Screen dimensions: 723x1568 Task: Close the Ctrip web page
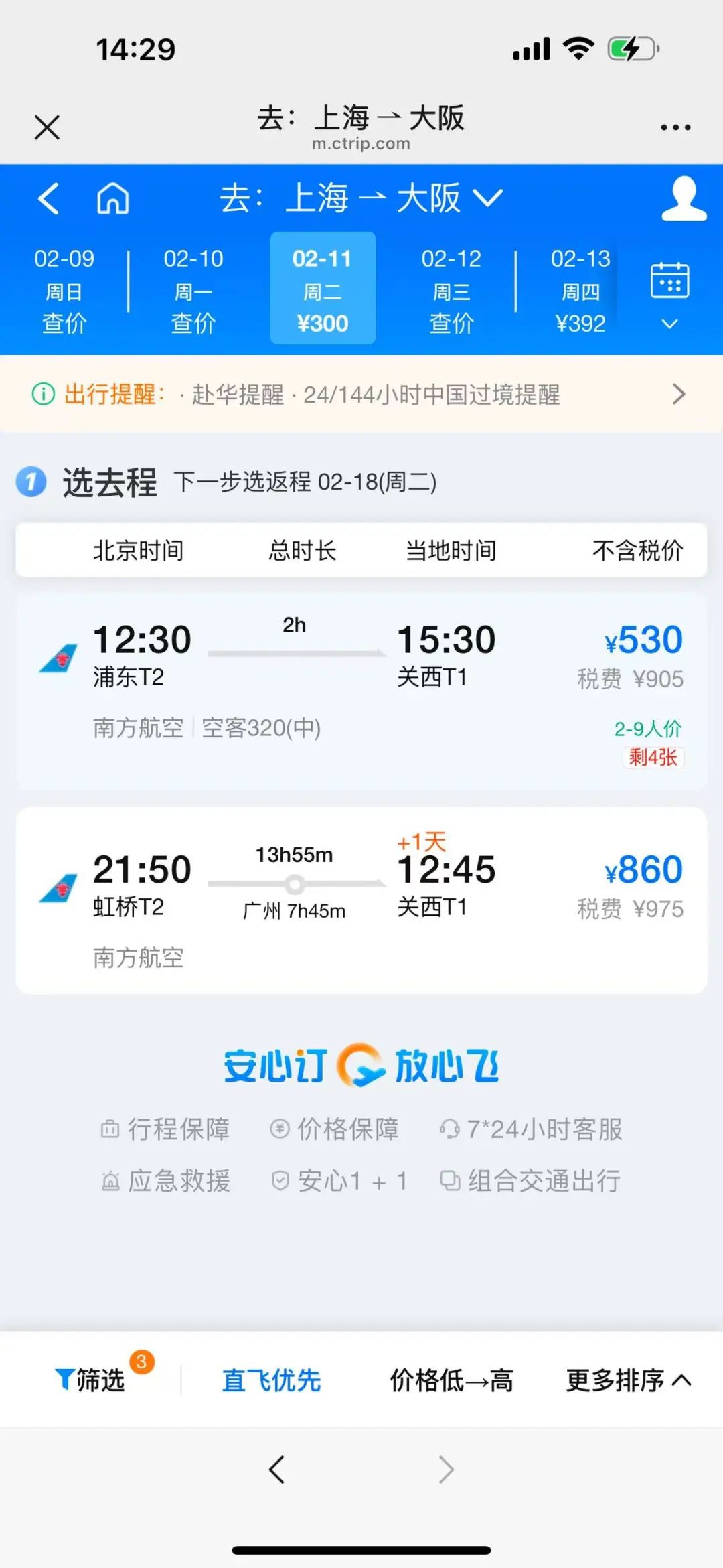pos(47,127)
